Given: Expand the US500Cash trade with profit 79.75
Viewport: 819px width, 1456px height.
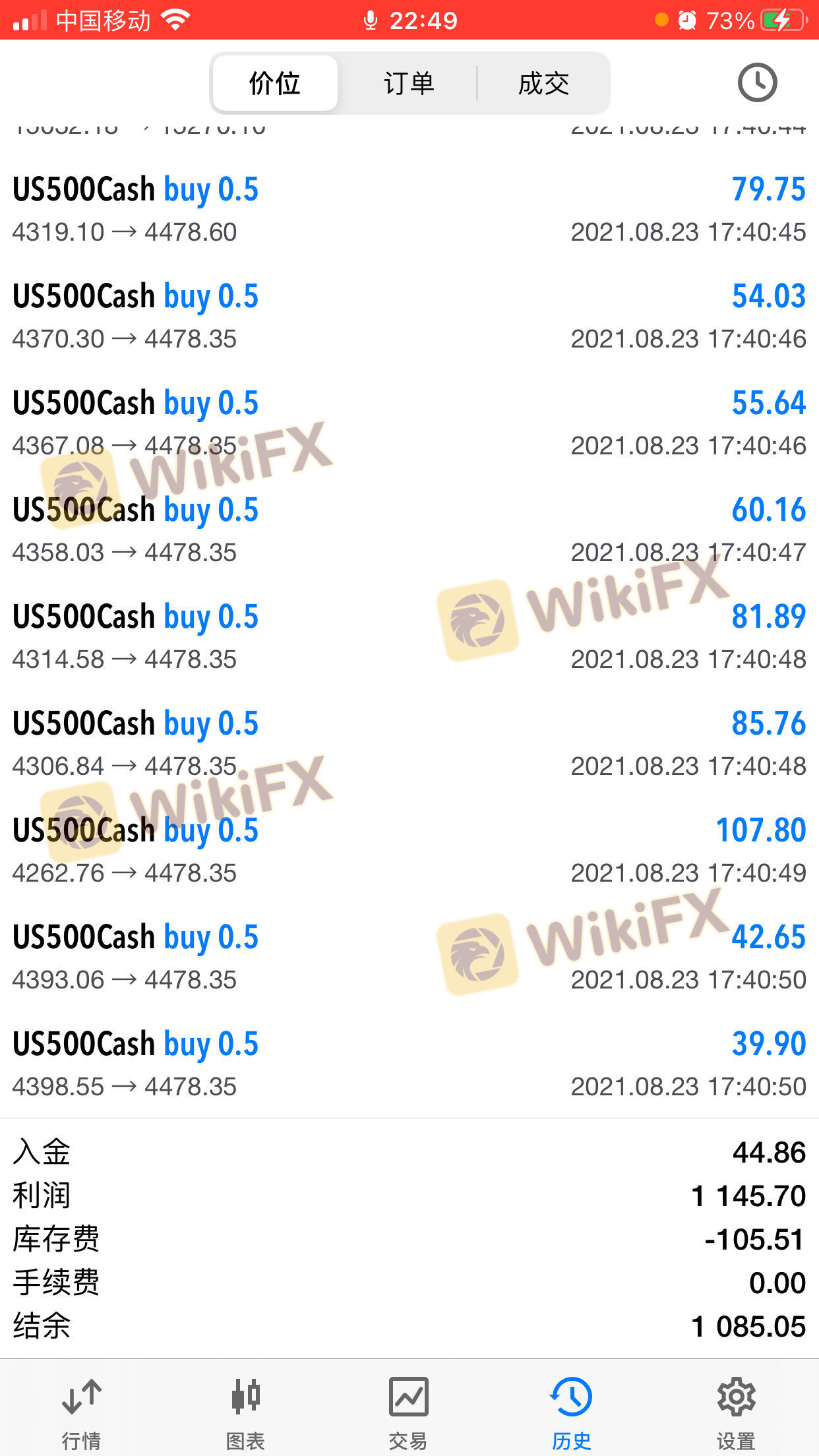Looking at the screenshot, I should pos(409,209).
